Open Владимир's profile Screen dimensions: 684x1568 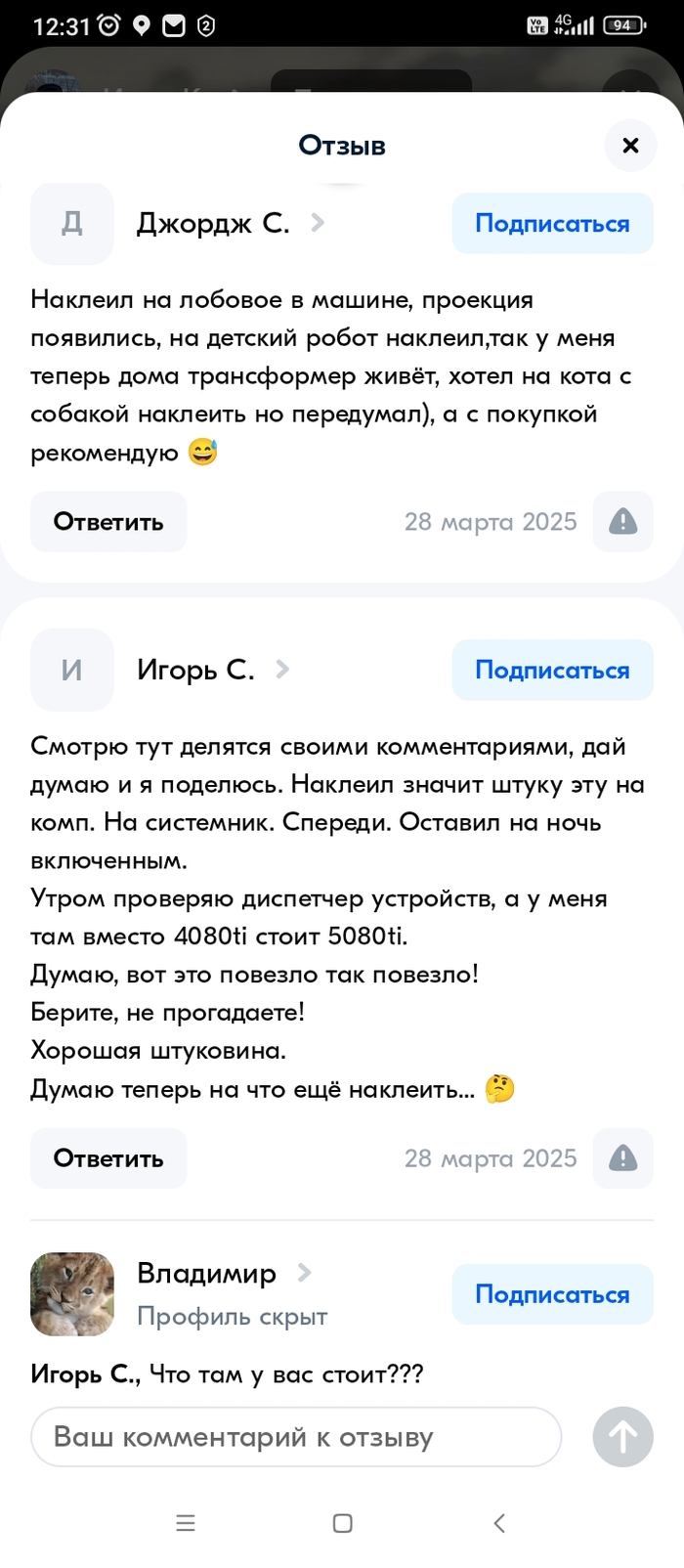[207, 1273]
